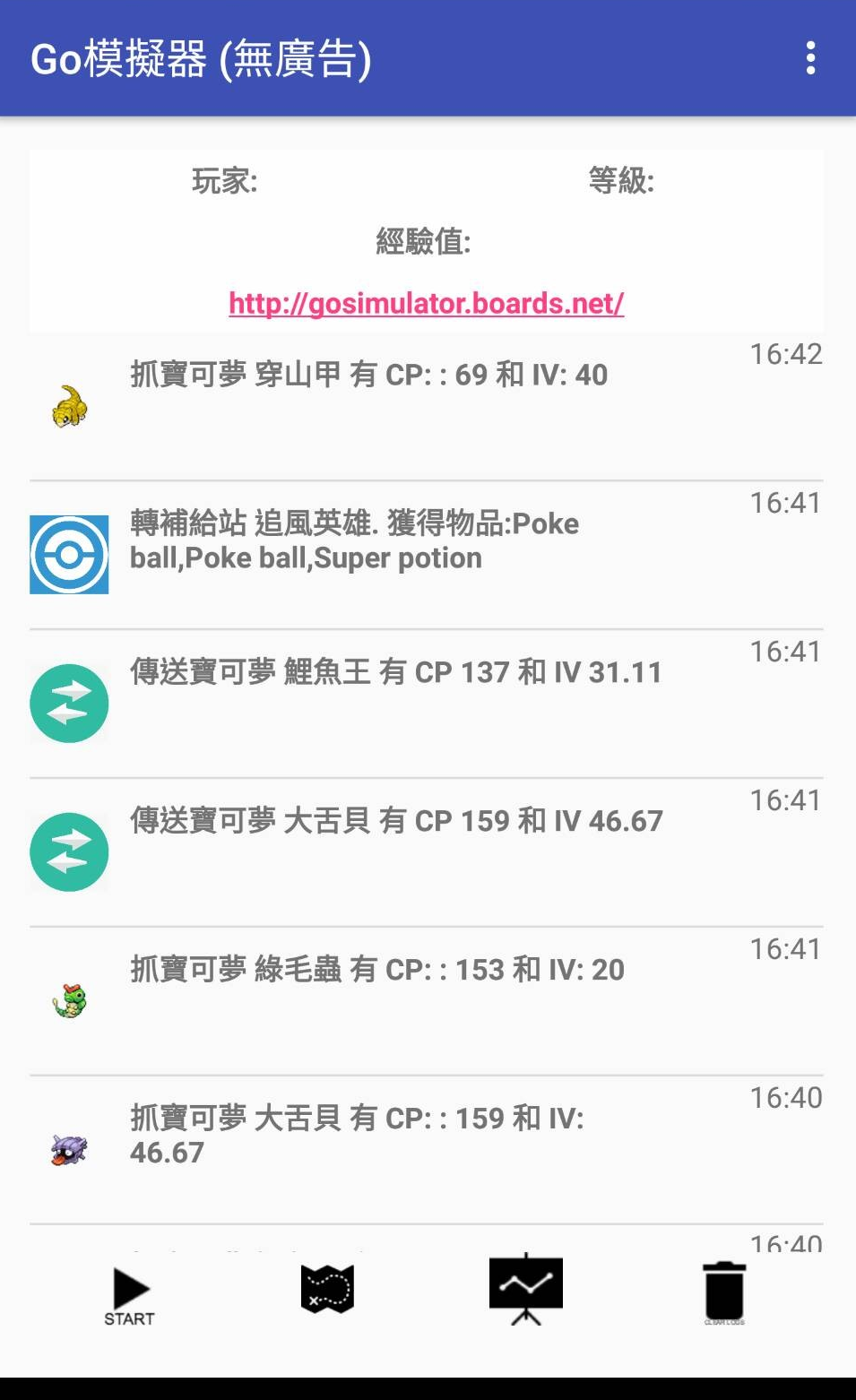Screen dimensions: 856x1400
Task: Clear logs with the trash icon
Action: coord(724,1292)
